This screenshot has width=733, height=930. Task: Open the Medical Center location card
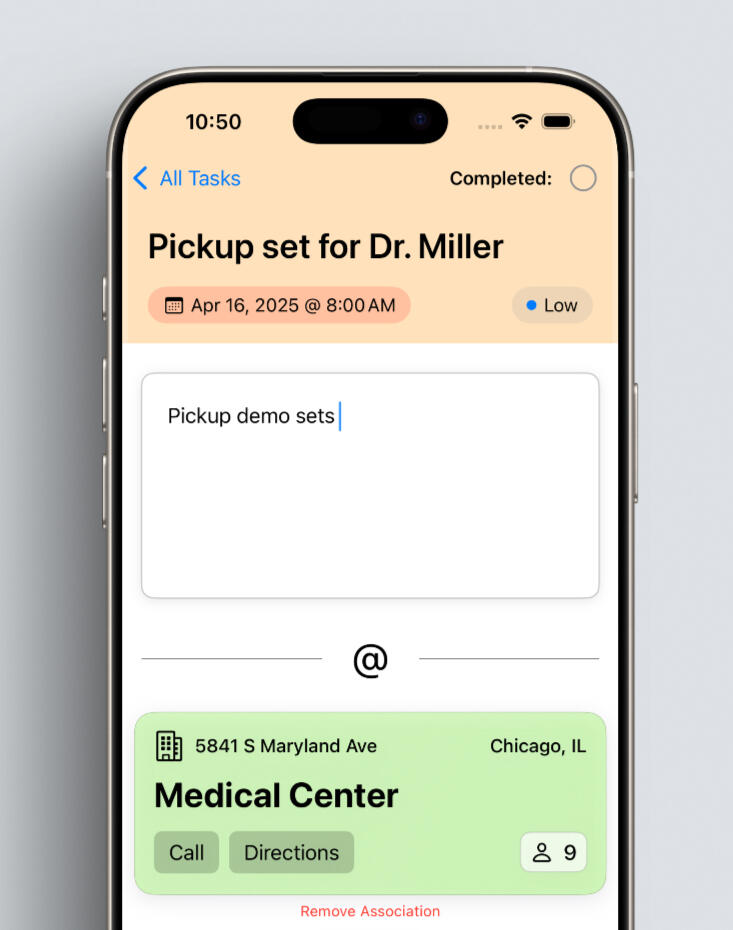tap(370, 795)
